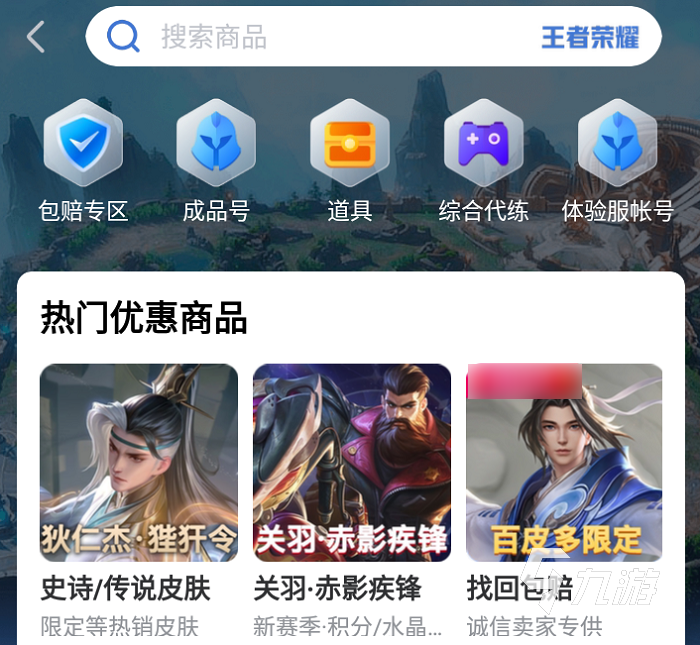Select the 找回包赔 product card
This screenshot has width=700, height=645.
pos(564,462)
